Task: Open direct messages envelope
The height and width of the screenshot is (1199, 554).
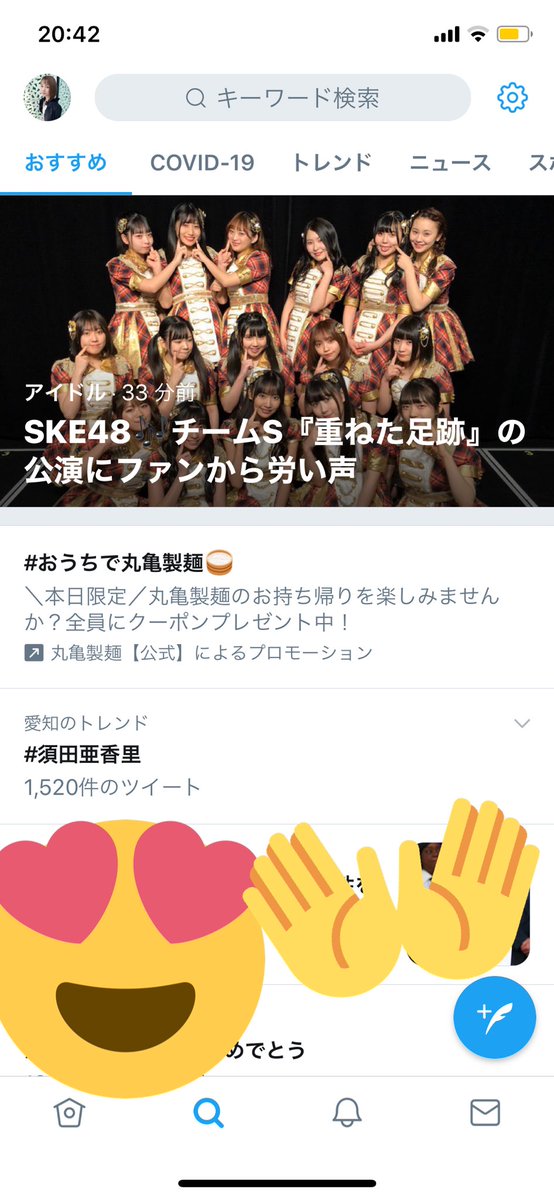Action: click(x=485, y=1113)
